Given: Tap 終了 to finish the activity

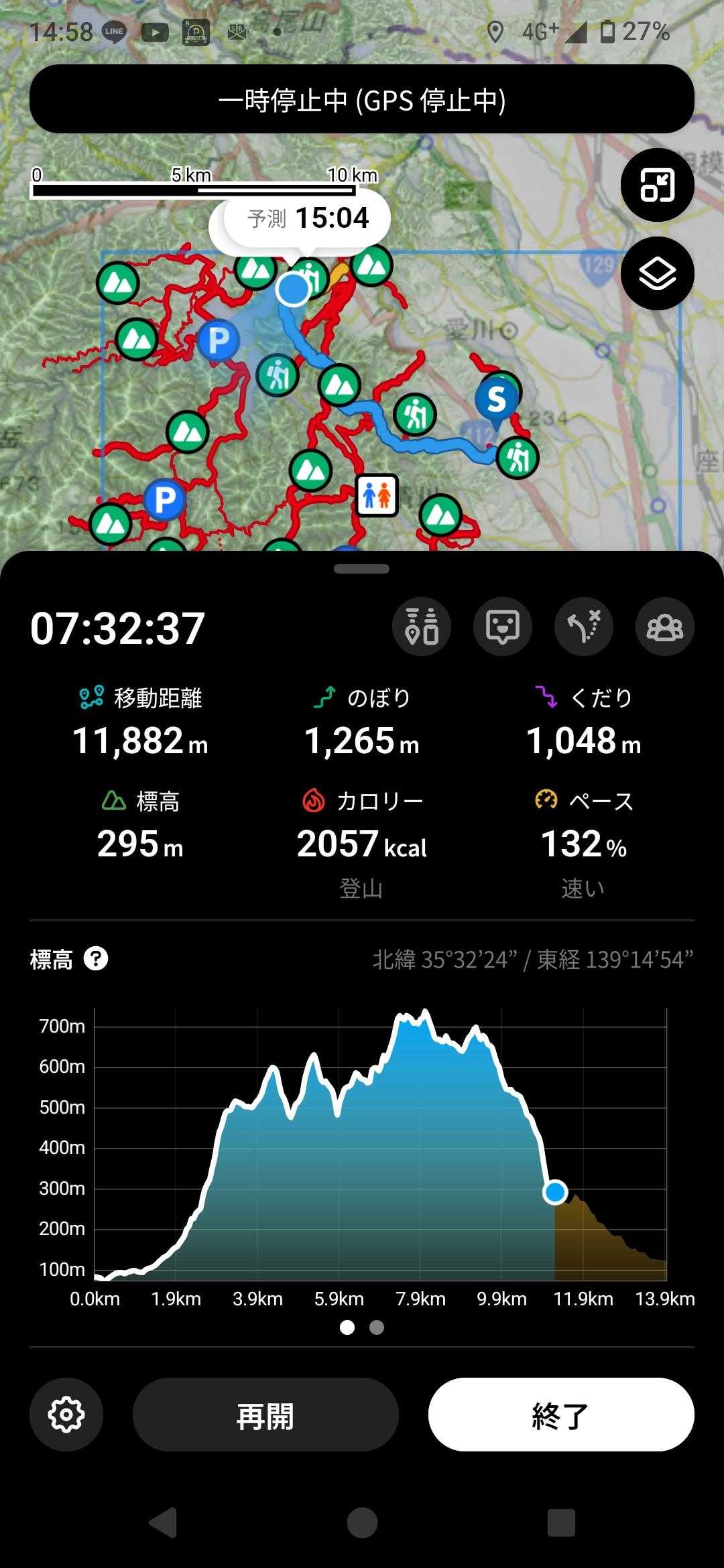Looking at the screenshot, I should point(560,1415).
